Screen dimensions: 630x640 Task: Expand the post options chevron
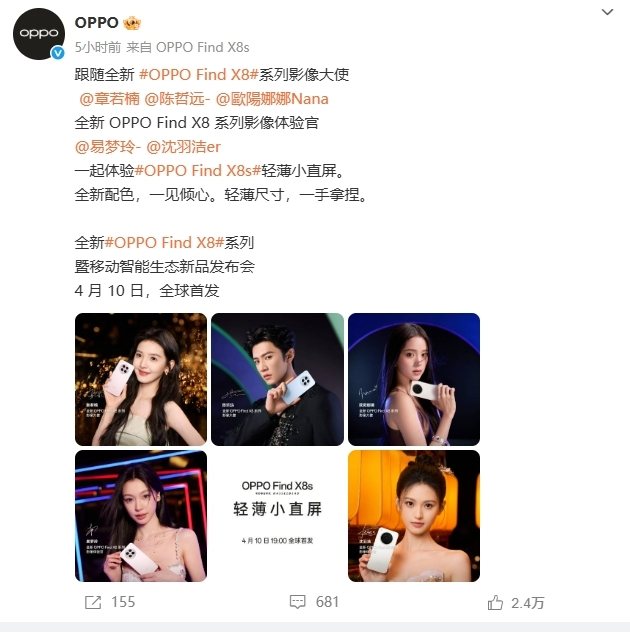(x=608, y=12)
